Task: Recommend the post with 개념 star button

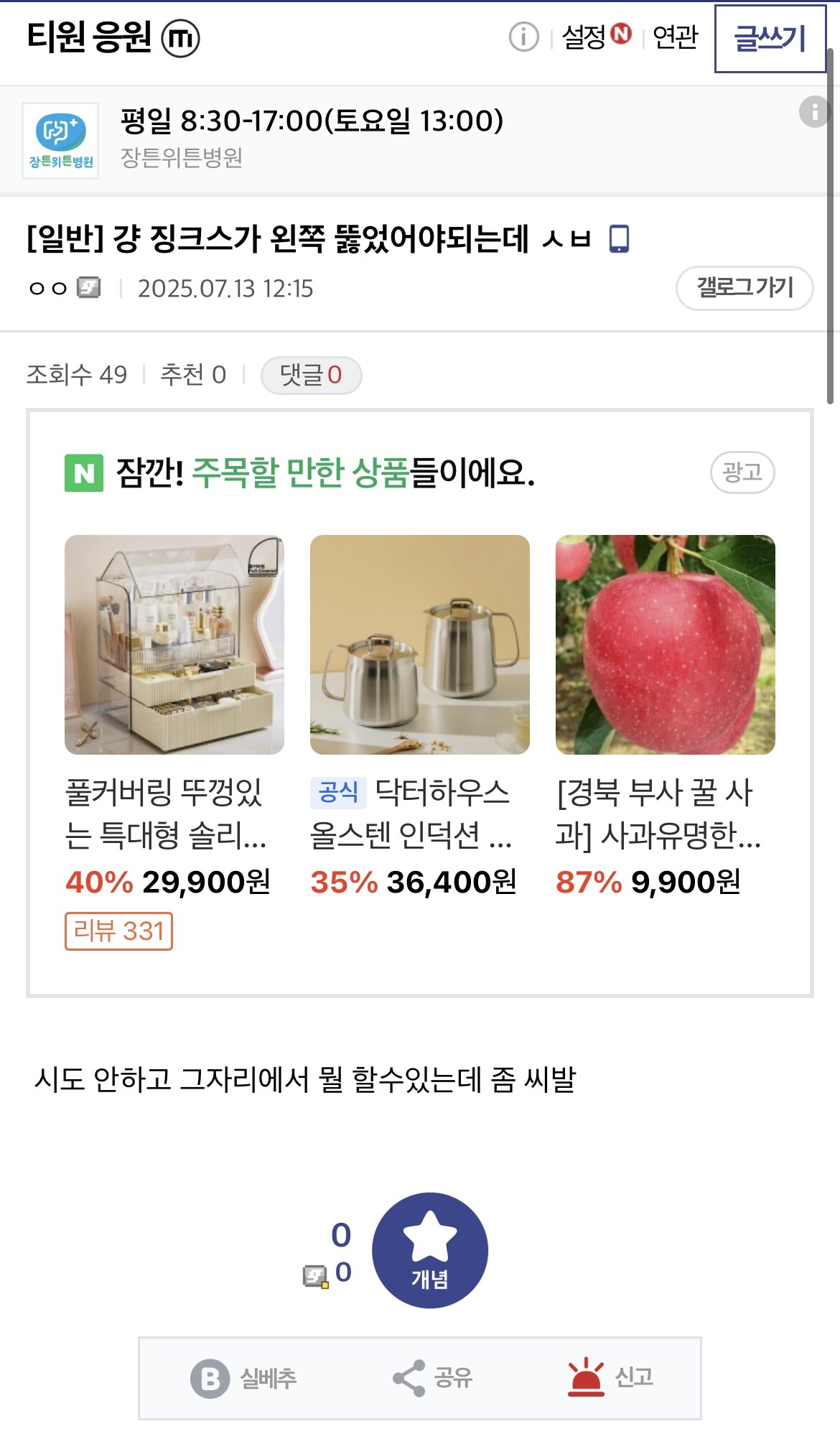Action: tap(429, 1250)
